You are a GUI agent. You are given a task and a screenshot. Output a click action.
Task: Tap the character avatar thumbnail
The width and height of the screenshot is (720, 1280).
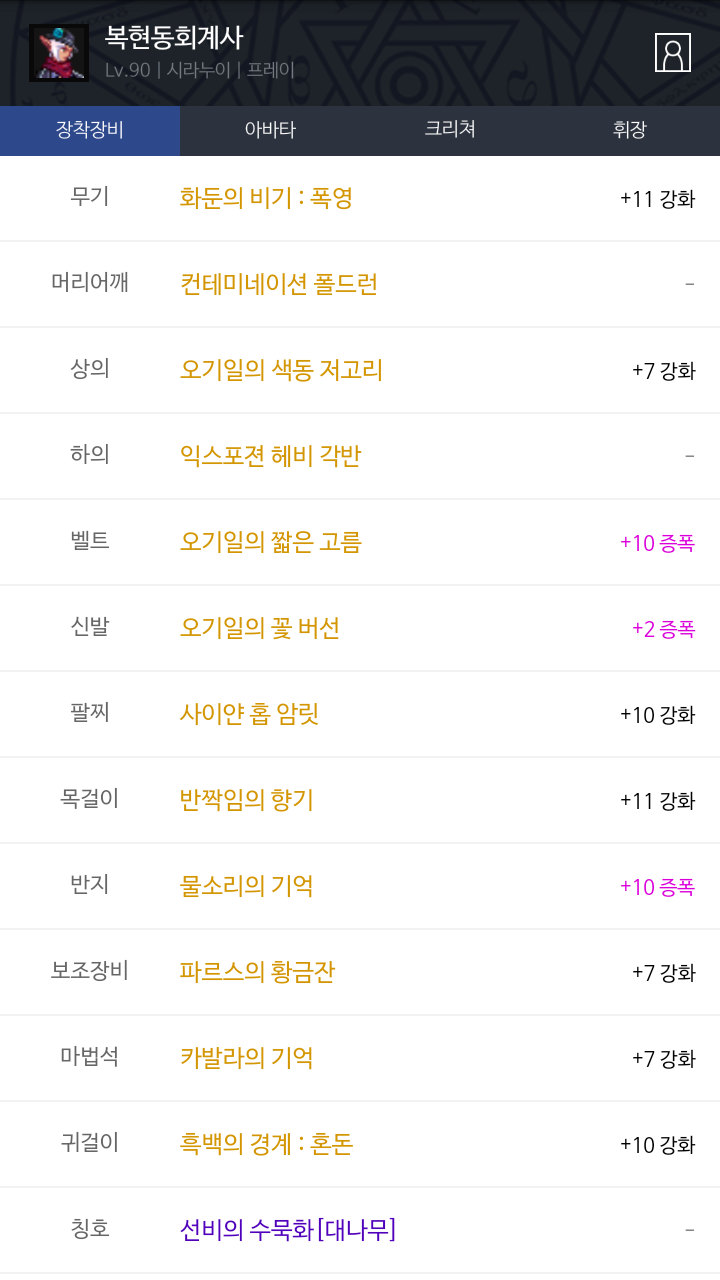[x=59, y=53]
